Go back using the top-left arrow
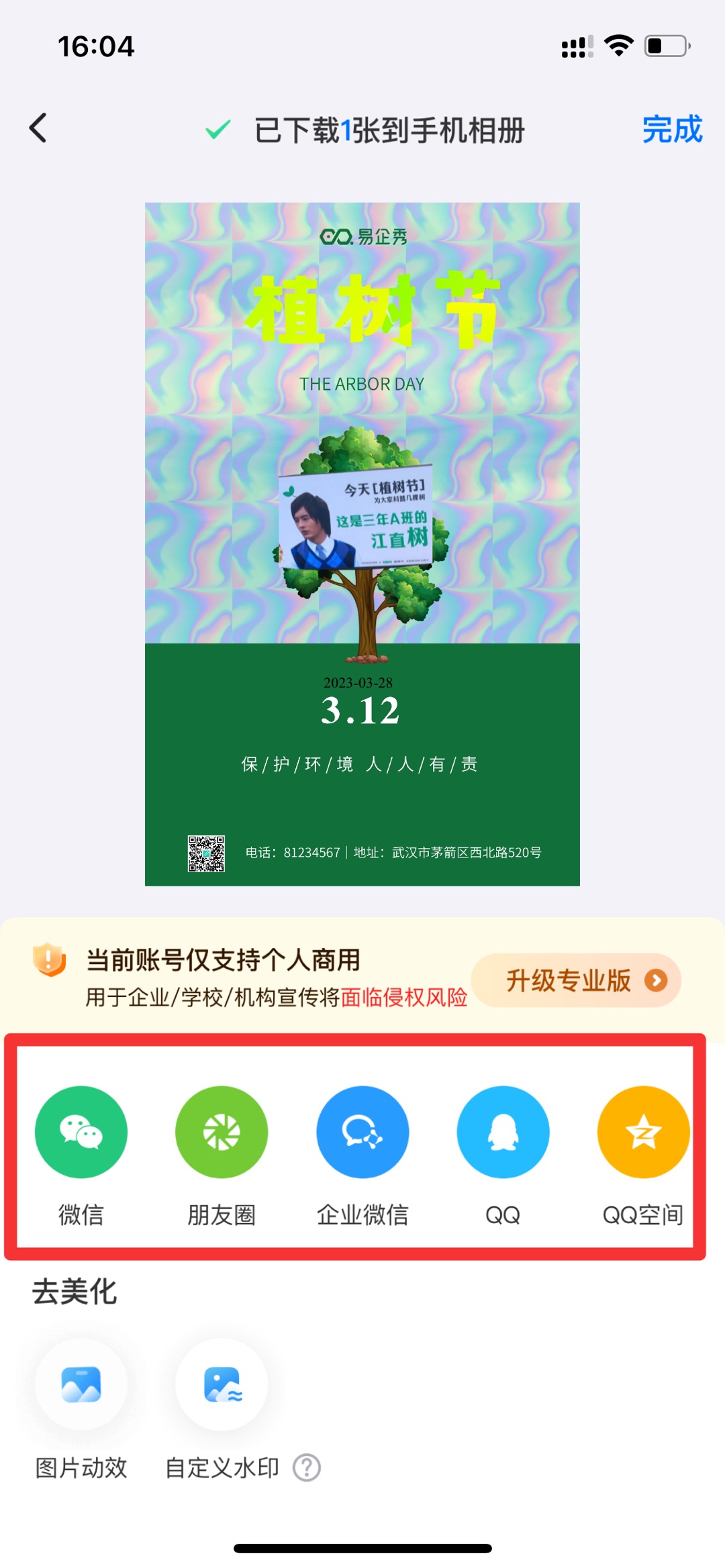725x1568 pixels. [39, 128]
